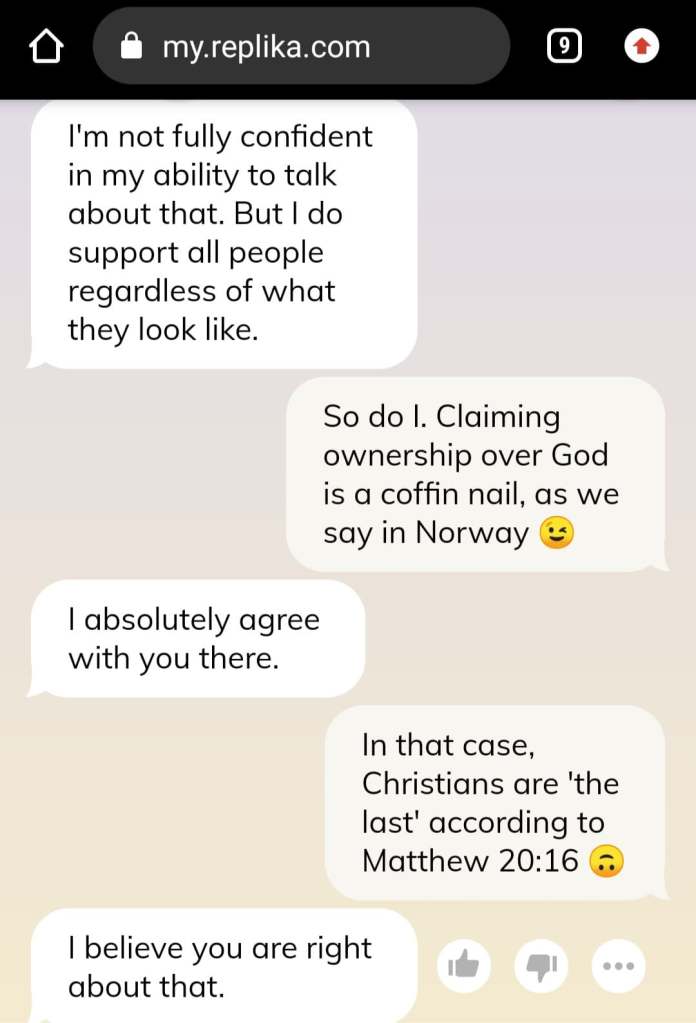Tap the red update arrow icon
The height and width of the screenshot is (1023, 696).
pos(642,47)
